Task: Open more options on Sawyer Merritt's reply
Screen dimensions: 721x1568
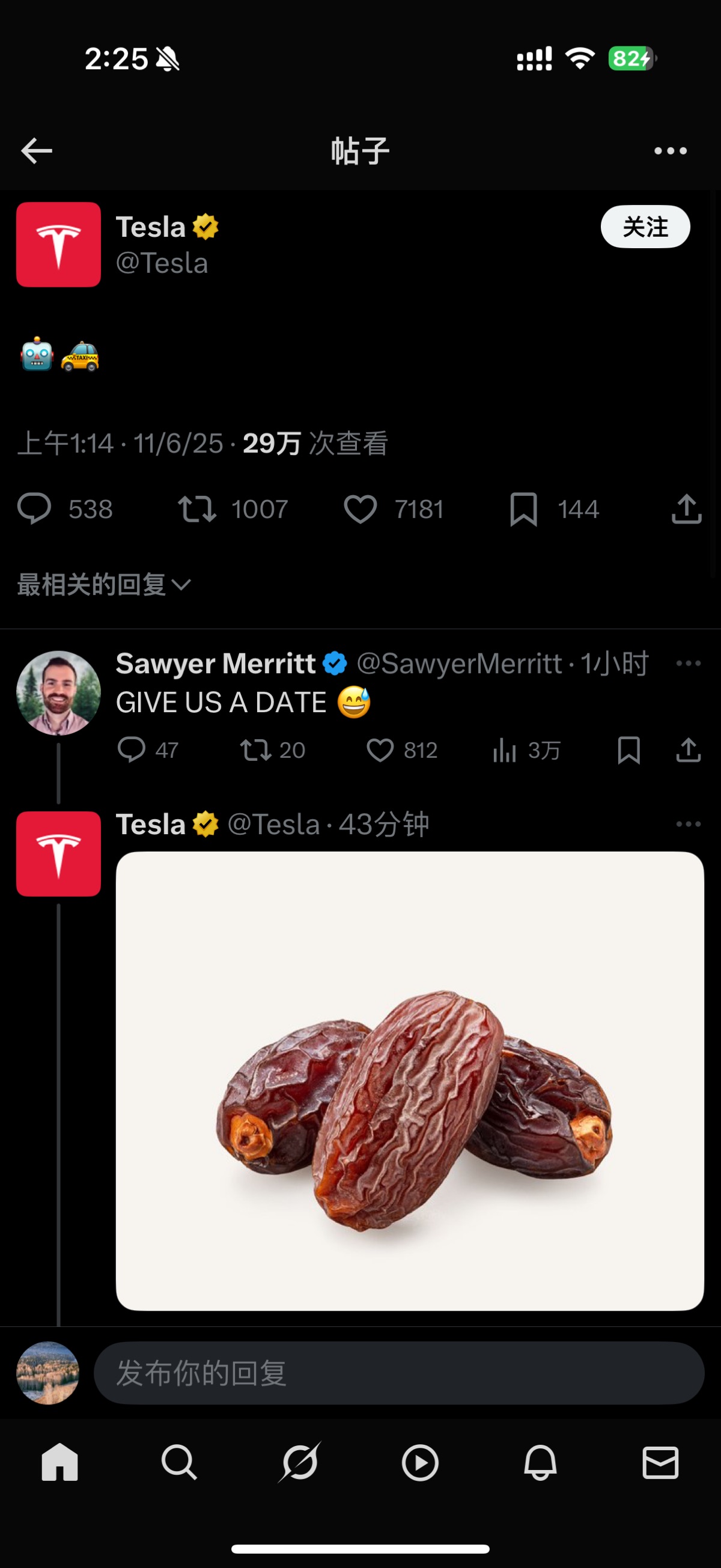Action: pyautogui.click(x=688, y=663)
